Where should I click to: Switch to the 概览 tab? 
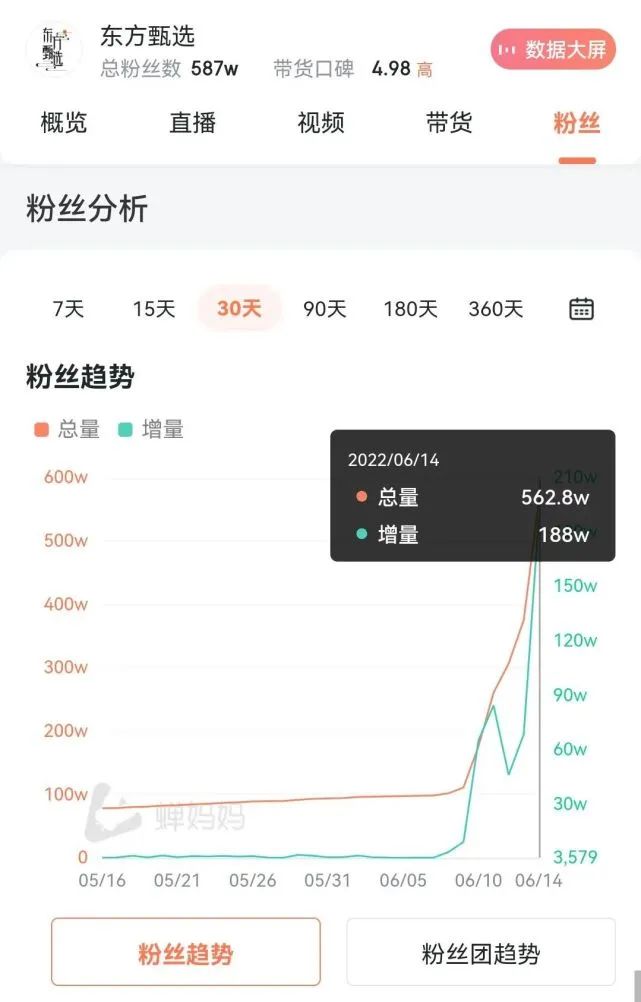tap(64, 123)
